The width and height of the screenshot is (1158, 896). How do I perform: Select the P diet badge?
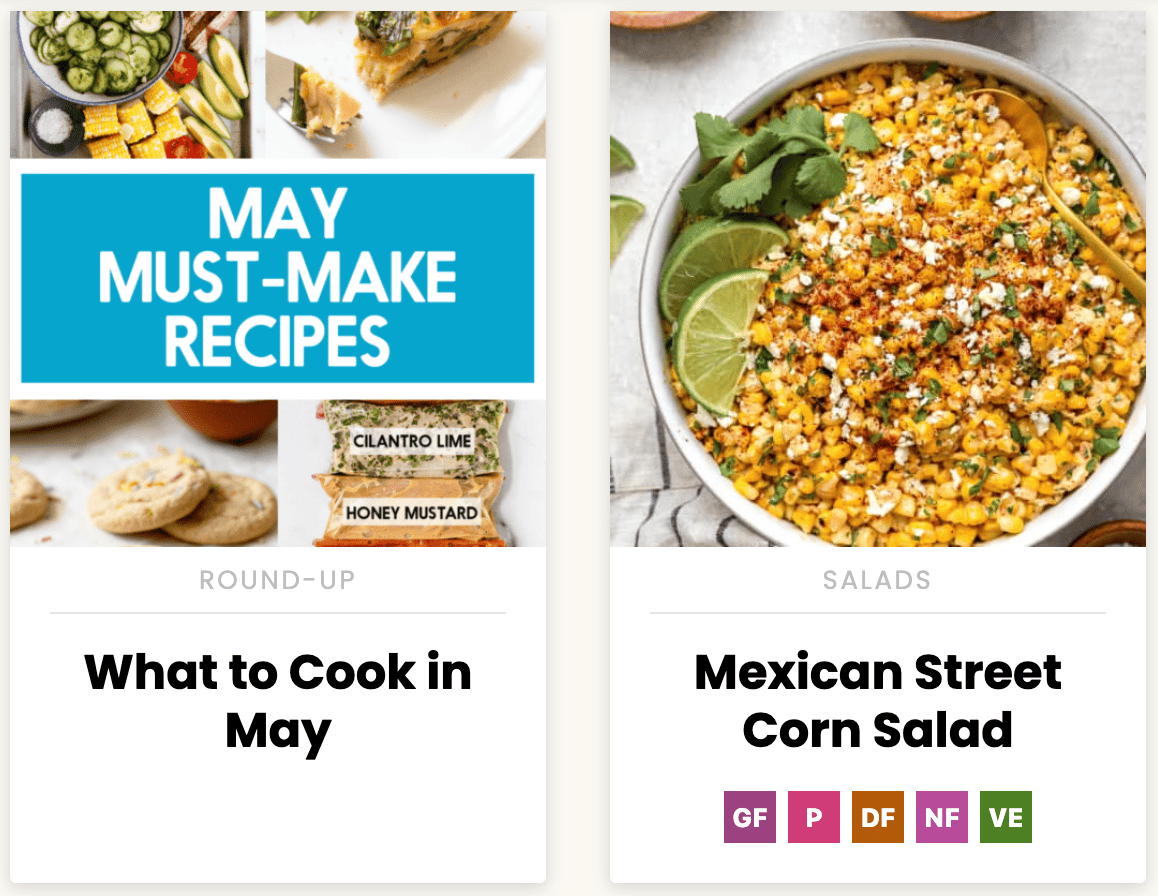point(814,817)
